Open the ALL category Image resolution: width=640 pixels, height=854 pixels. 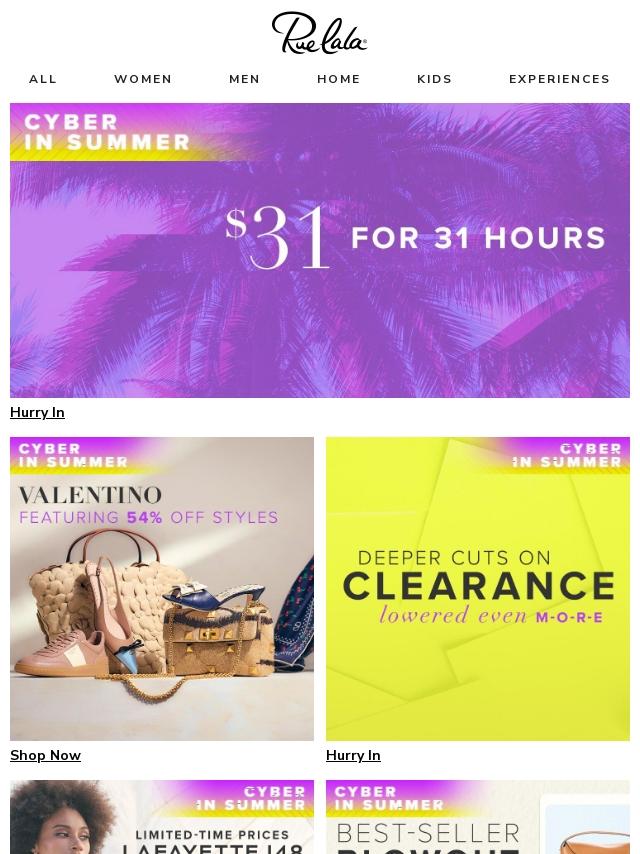(x=43, y=79)
